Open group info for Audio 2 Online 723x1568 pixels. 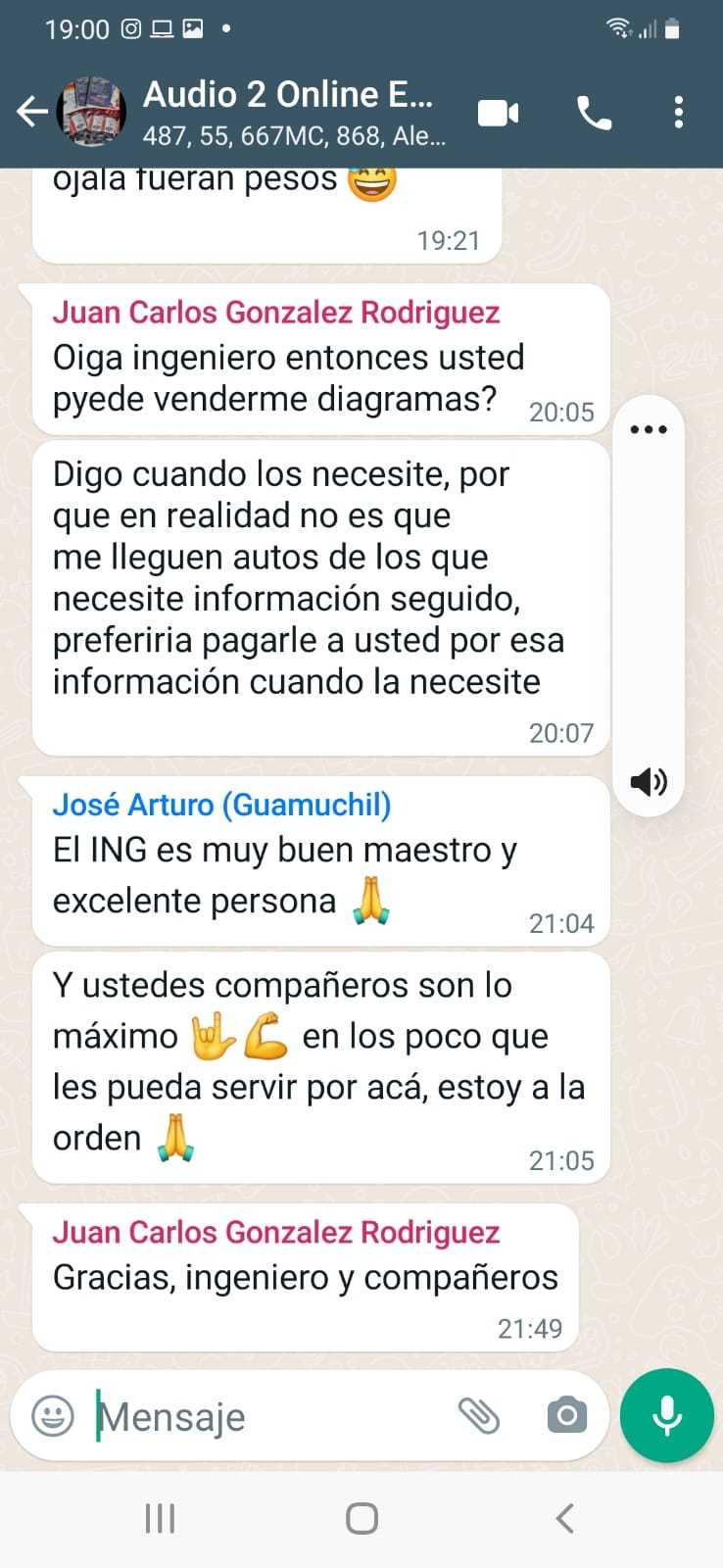294,113
